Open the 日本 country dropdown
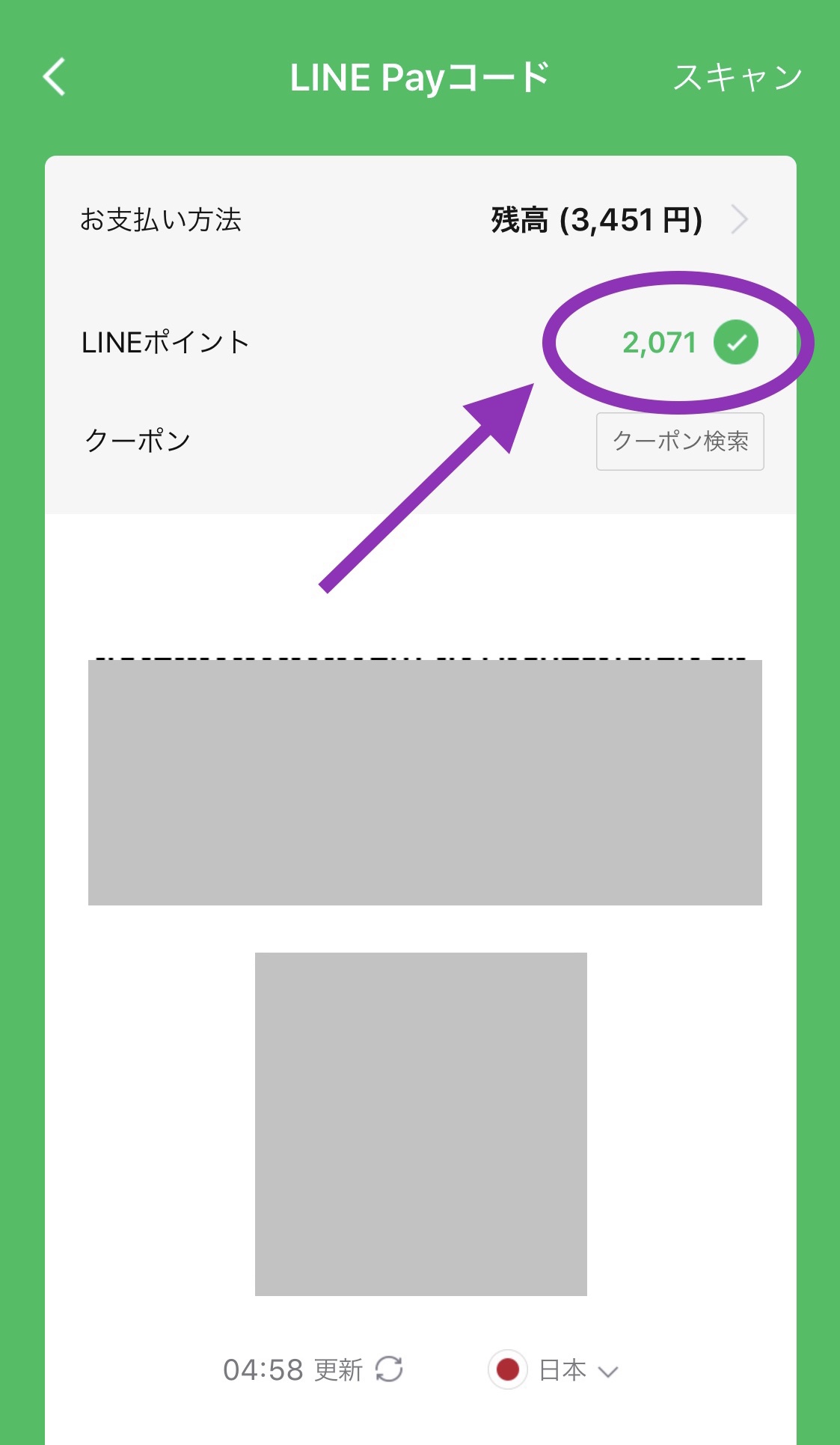840x1445 pixels. pos(555,1370)
